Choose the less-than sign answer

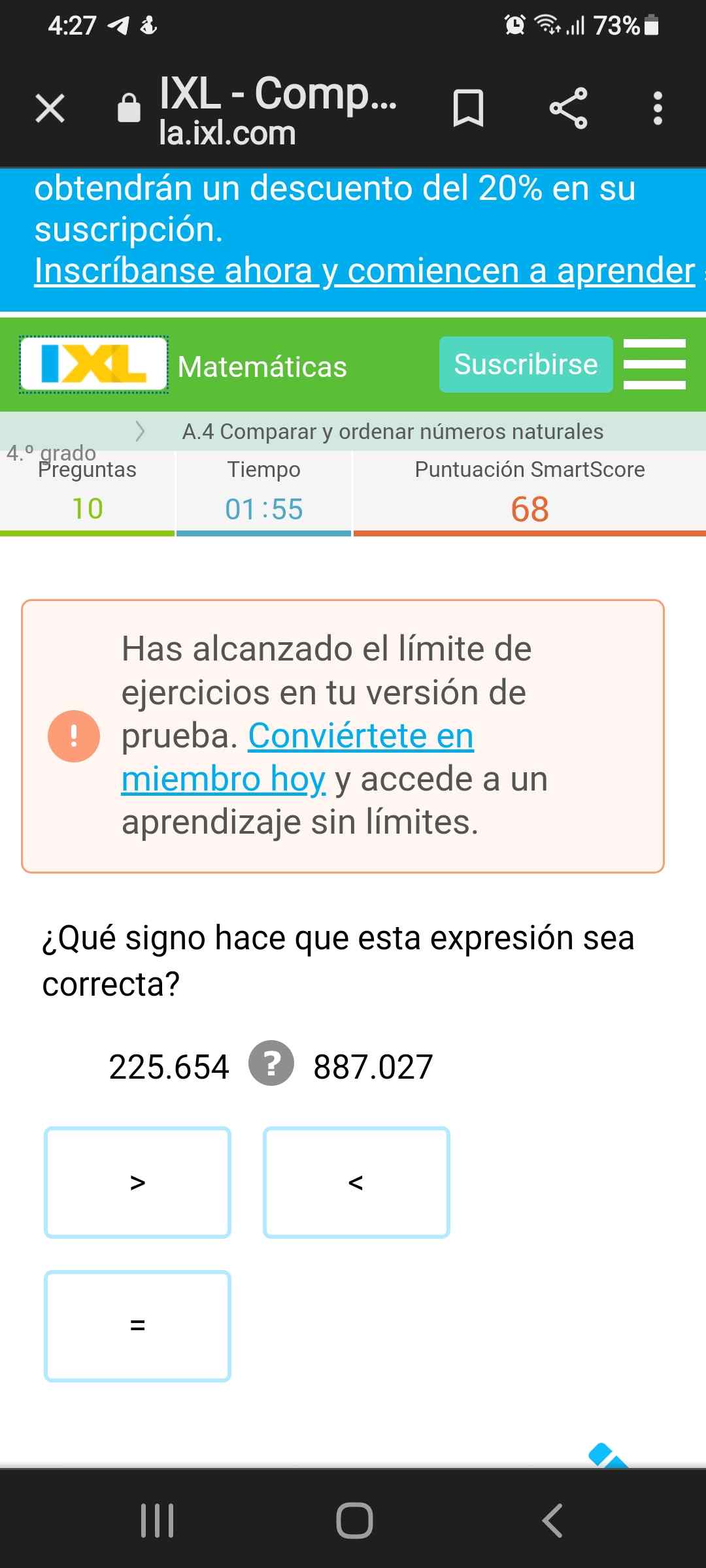[x=356, y=1183]
